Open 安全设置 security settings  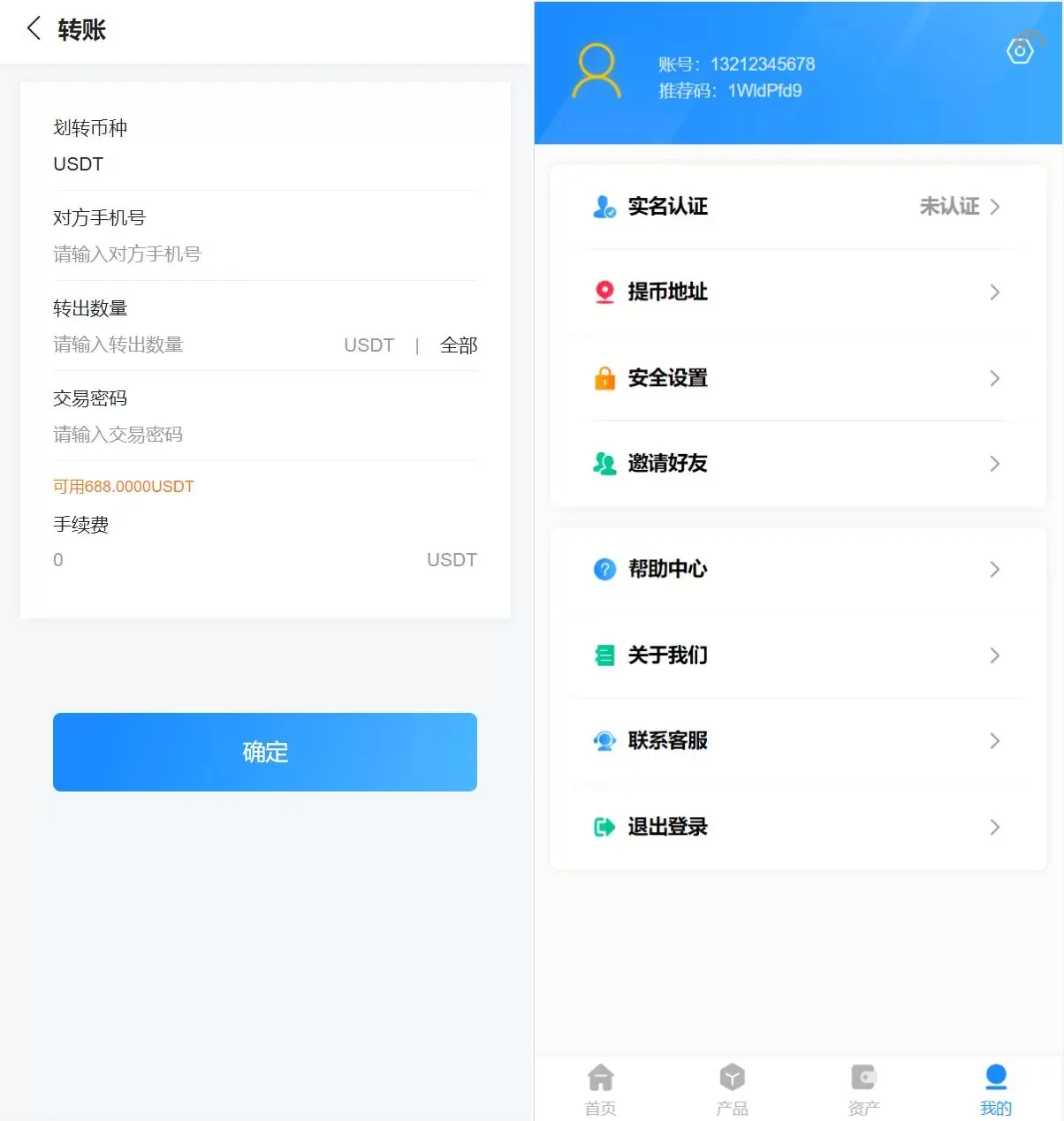[x=796, y=378]
